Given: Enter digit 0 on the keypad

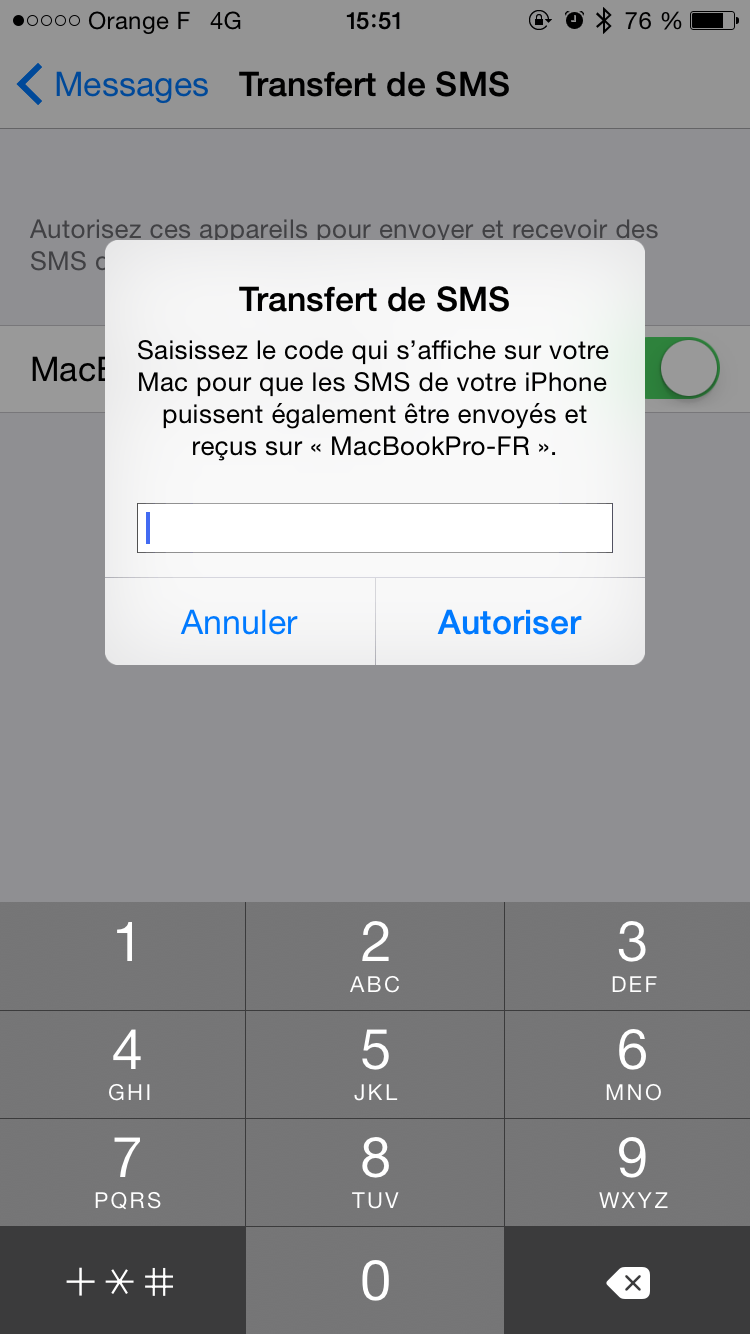Looking at the screenshot, I should pos(375,1281).
